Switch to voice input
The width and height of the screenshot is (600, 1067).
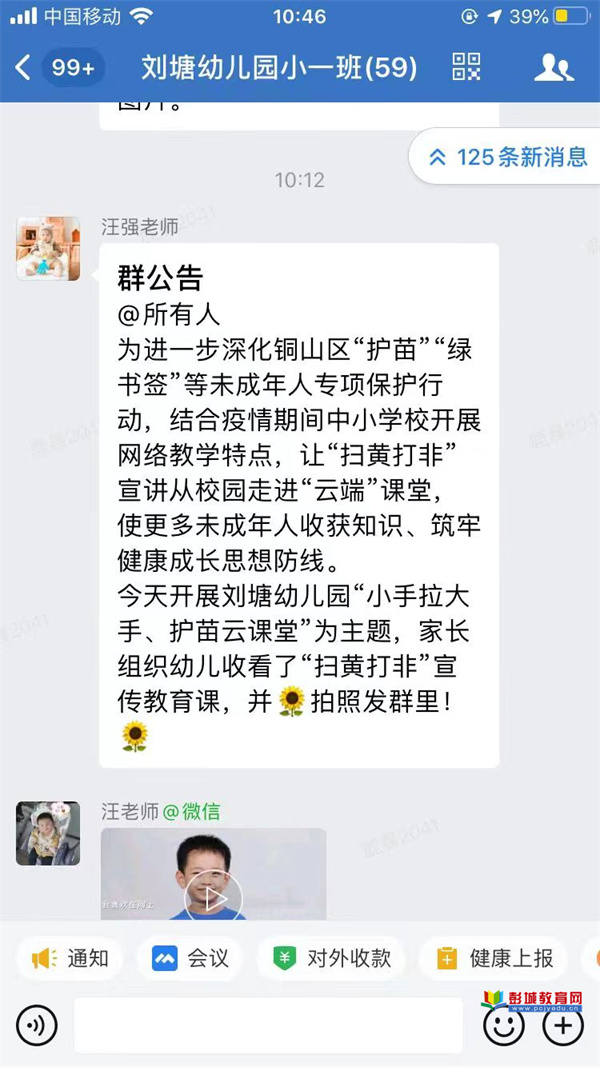[x=37, y=1026]
